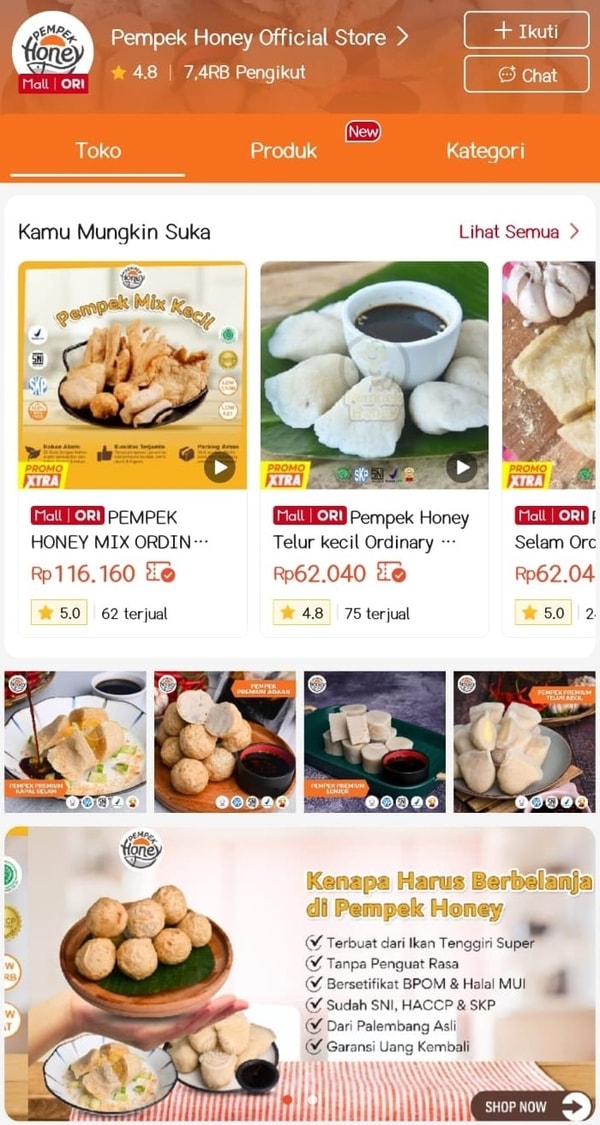The image size is (600, 1125).
Task: Open the Pempek Premium Adaan tile
Action: click(x=225, y=741)
